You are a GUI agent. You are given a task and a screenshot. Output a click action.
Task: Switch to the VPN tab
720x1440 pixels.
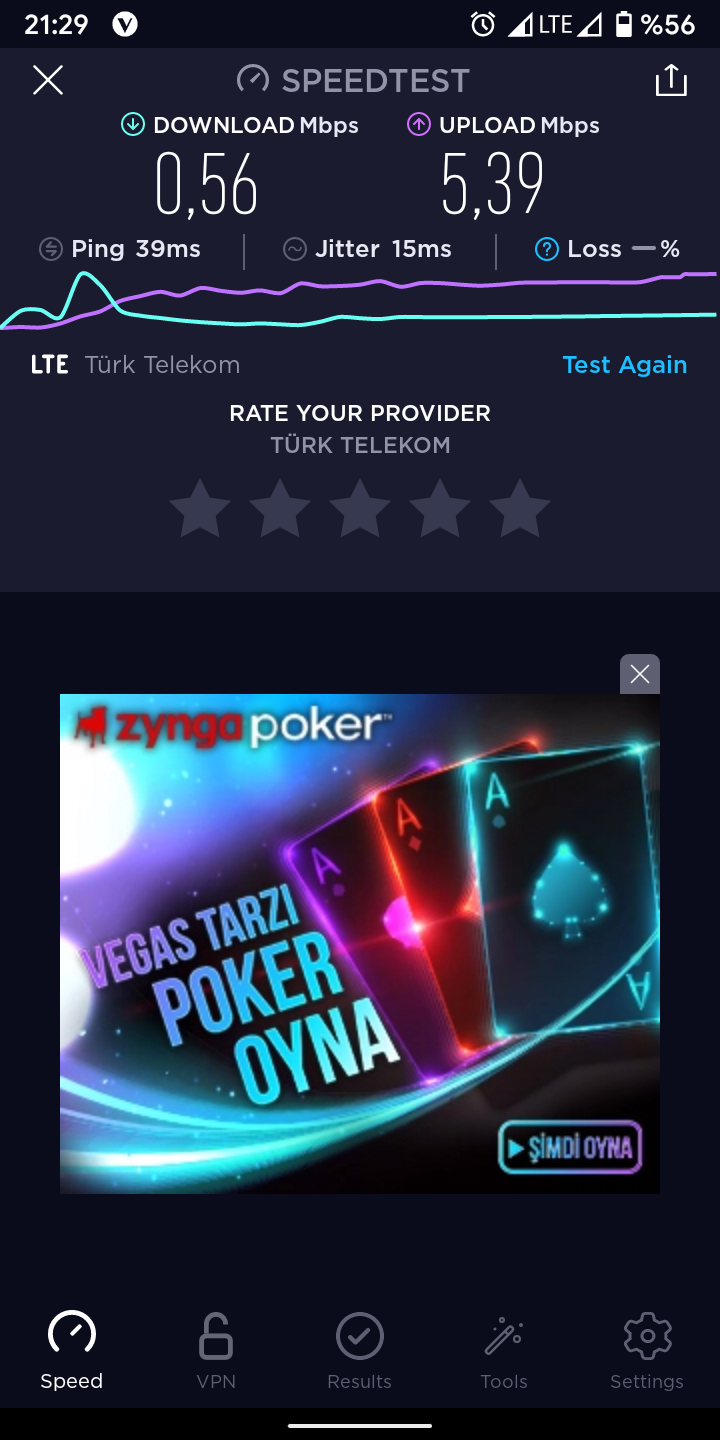coord(216,1351)
